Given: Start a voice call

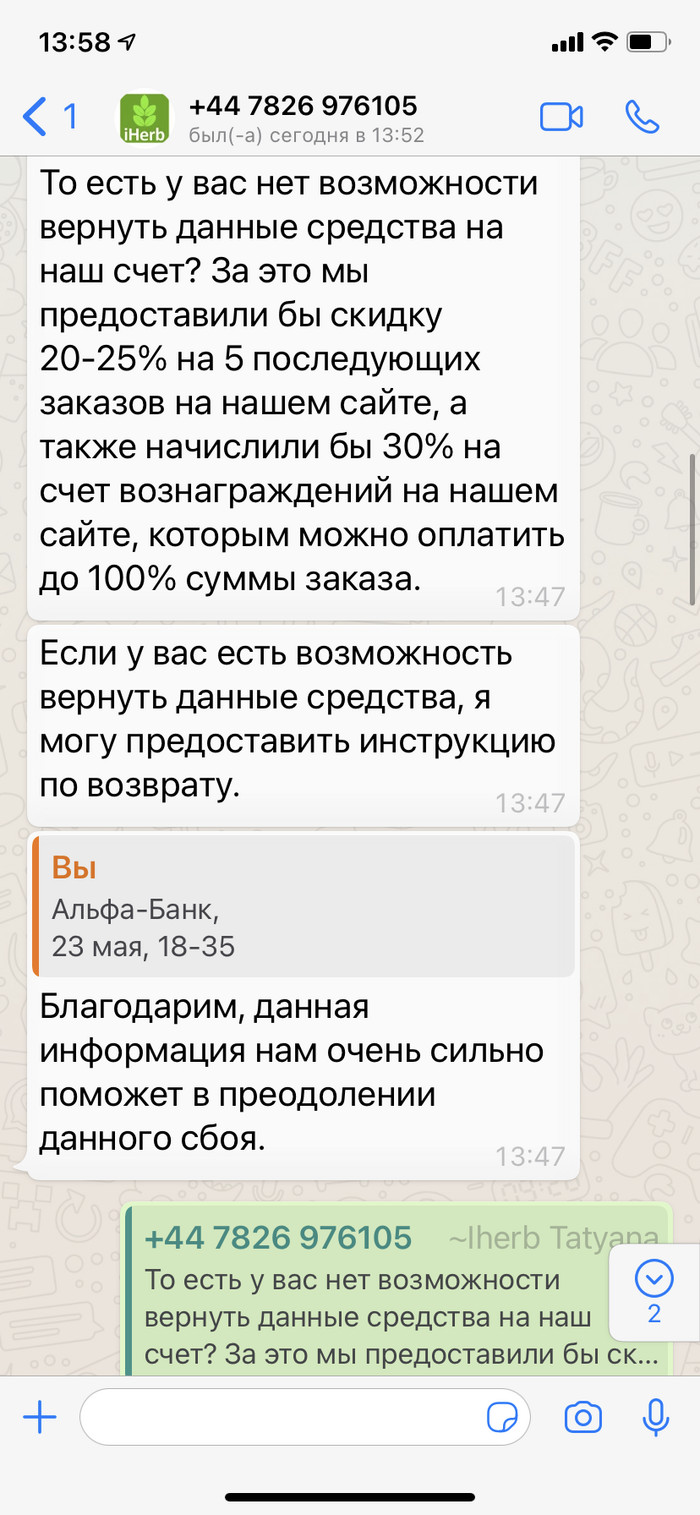Looking at the screenshot, I should click(x=642, y=117).
